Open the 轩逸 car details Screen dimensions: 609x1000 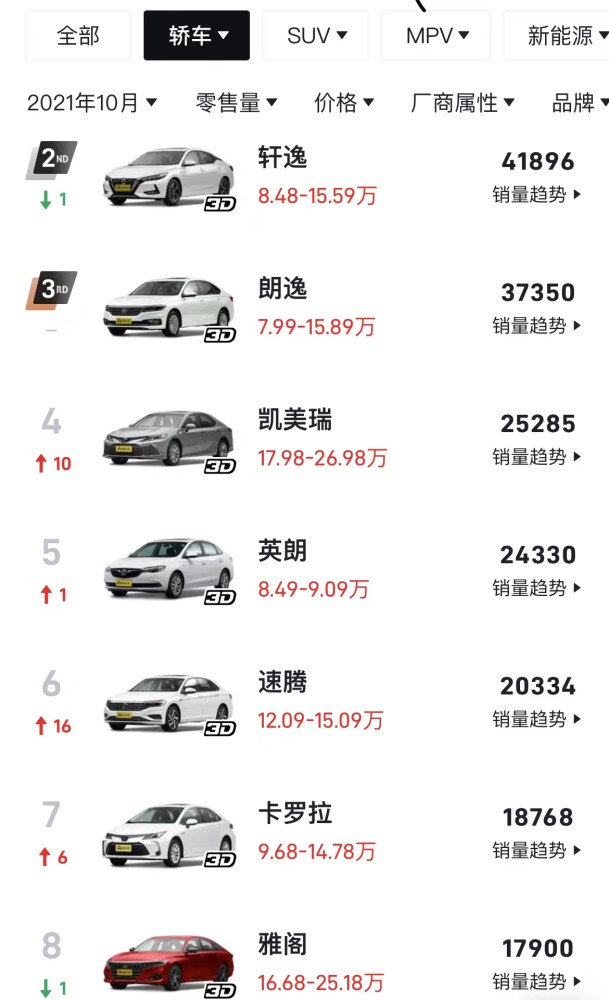point(283,158)
